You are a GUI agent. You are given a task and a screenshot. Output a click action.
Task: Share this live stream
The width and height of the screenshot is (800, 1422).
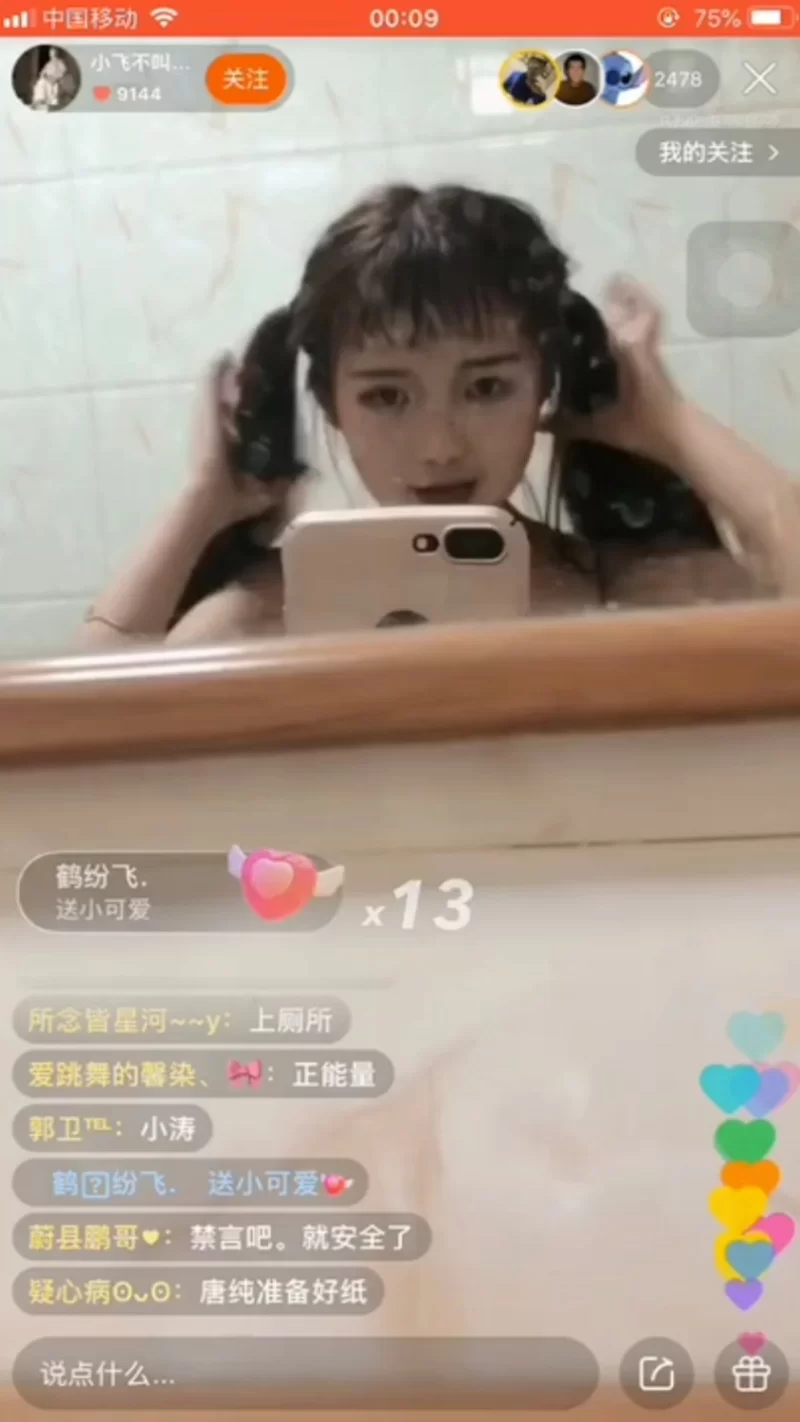[x=656, y=1374]
